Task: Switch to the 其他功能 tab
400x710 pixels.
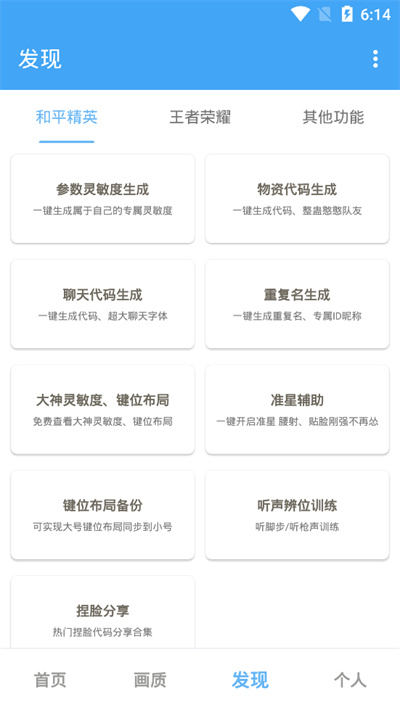Action: pos(333,117)
